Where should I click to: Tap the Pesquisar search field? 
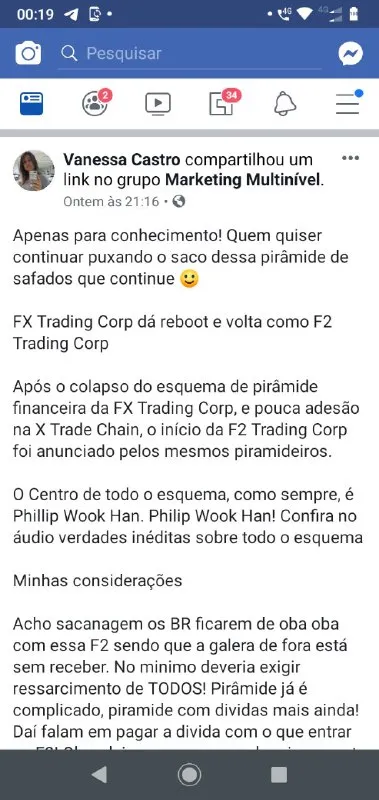coord(191,54)
